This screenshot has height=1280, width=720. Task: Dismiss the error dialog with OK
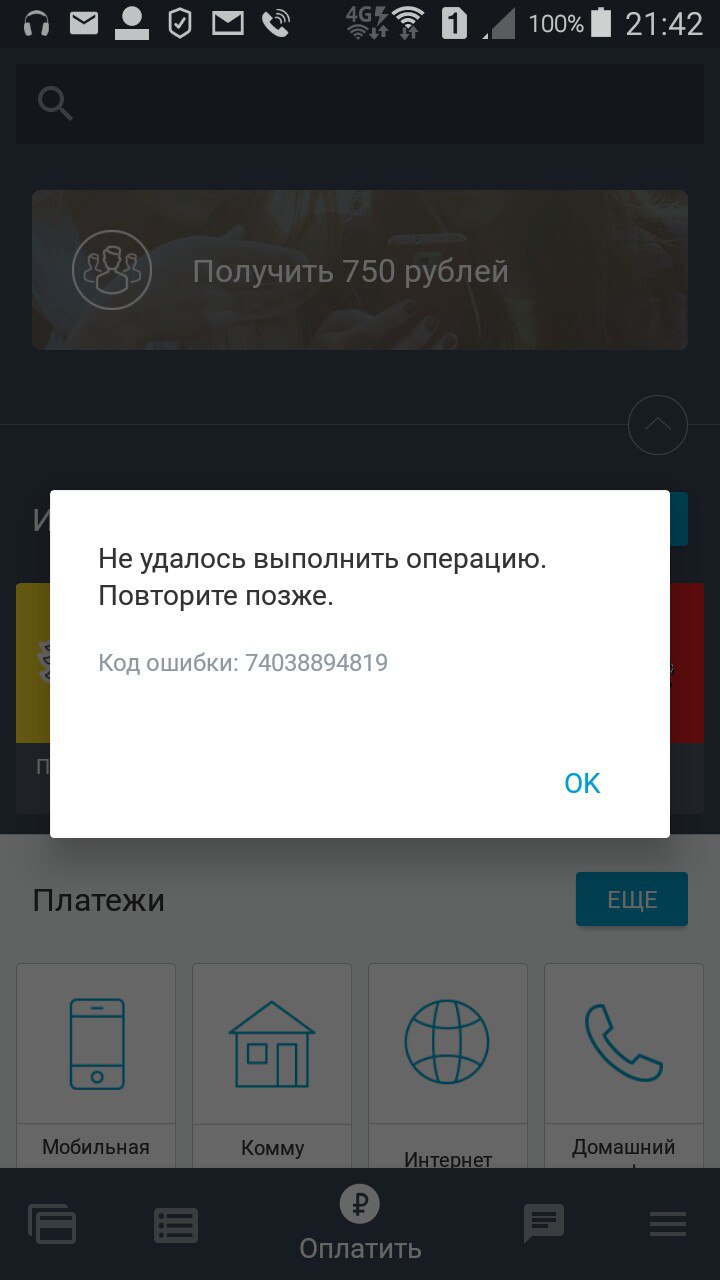[x=582, y=783]
